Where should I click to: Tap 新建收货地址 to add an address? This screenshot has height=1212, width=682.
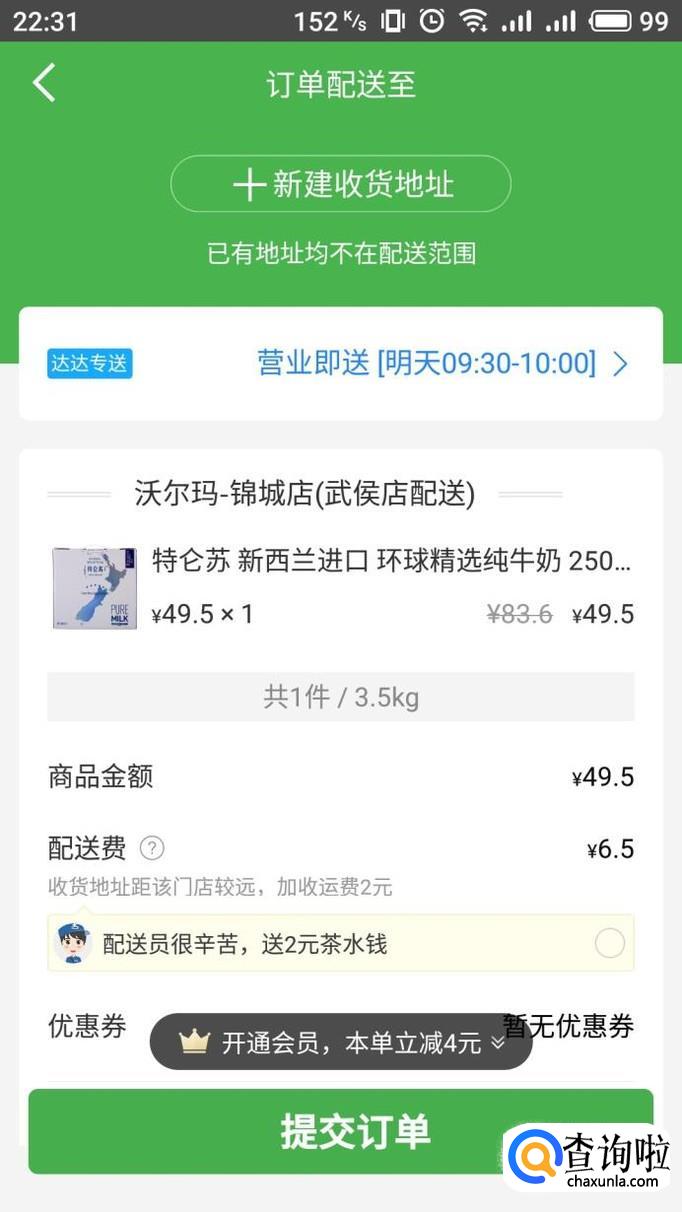(x=341, y=184)
